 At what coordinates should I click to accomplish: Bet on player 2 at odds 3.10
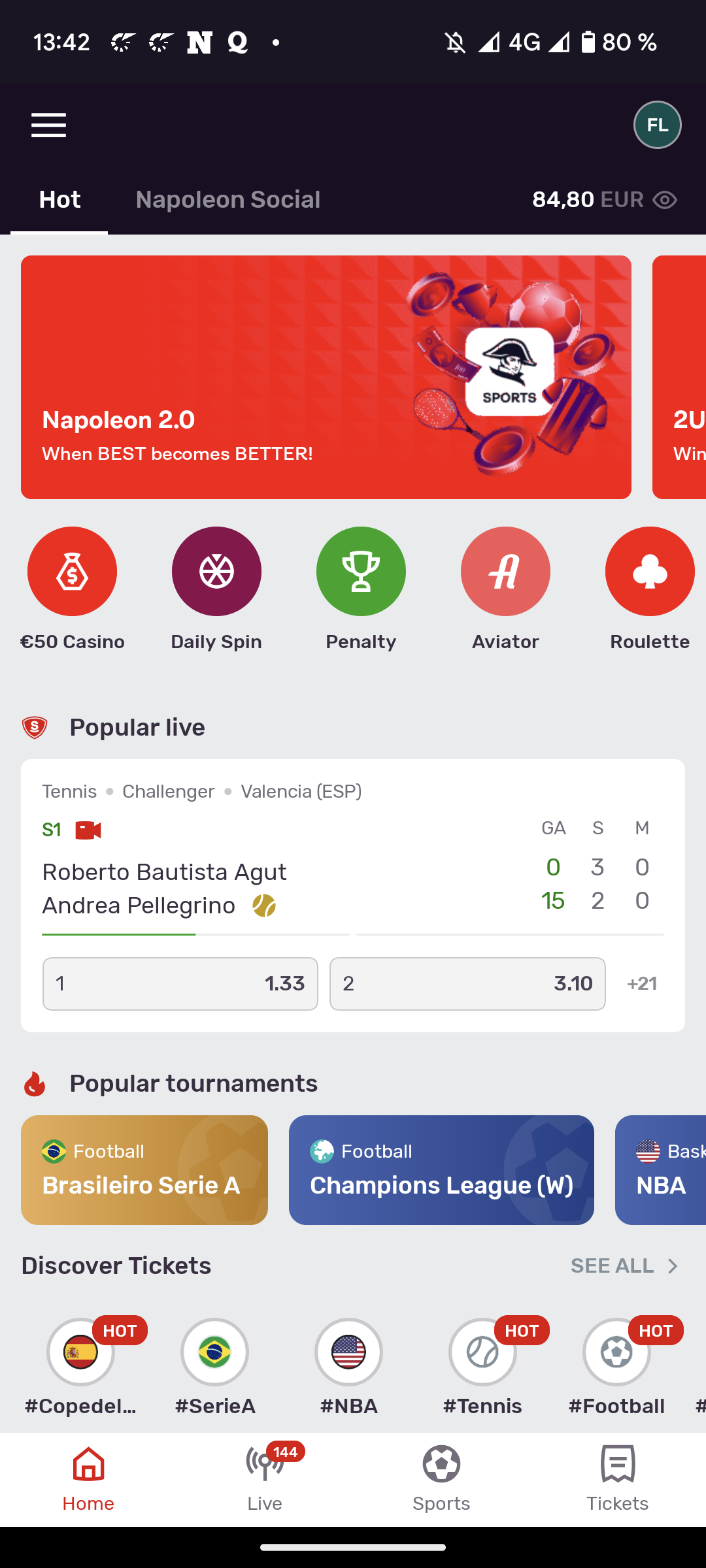(467, 983)
